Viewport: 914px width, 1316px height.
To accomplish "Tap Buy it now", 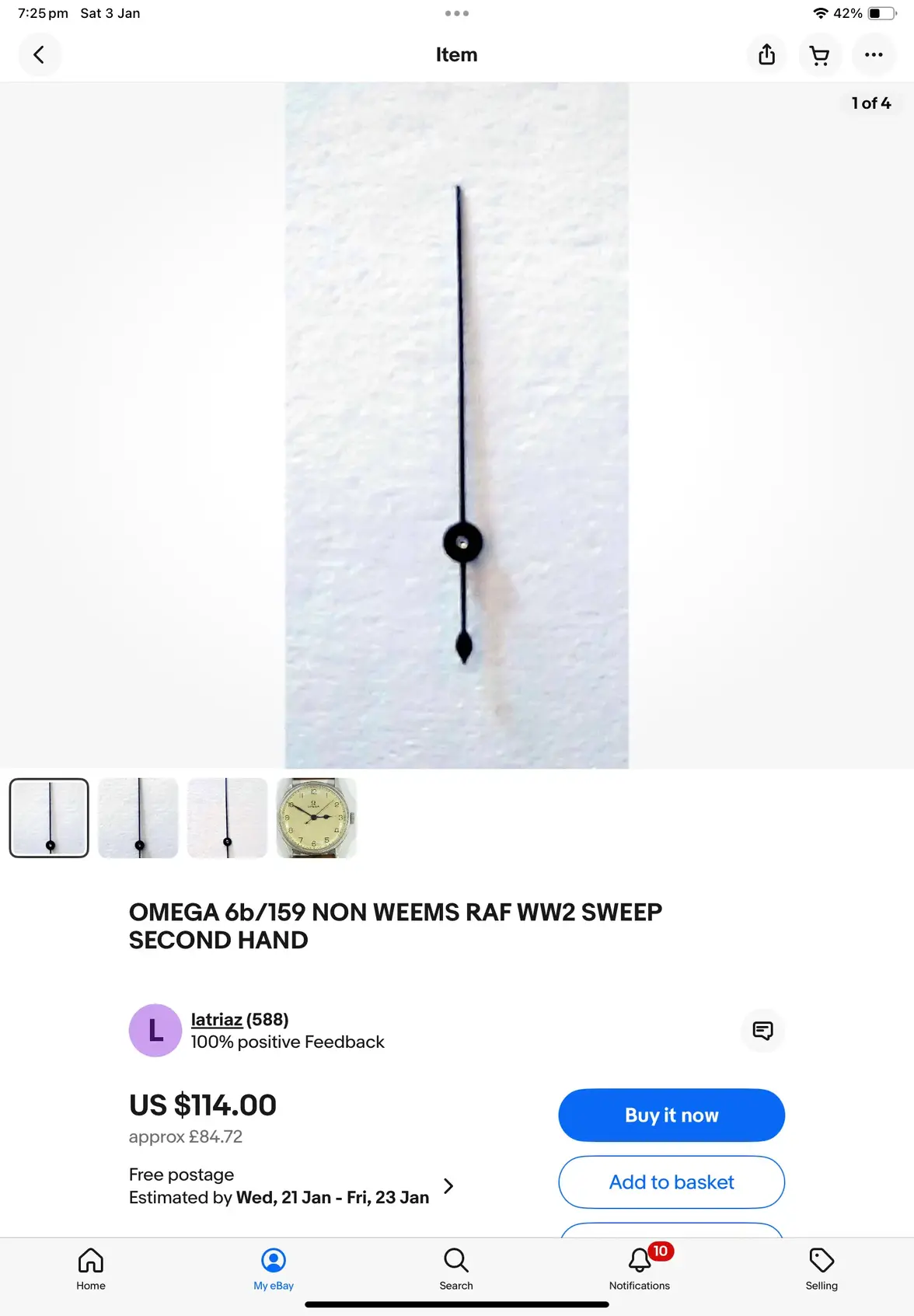I will coord(672,1115).
